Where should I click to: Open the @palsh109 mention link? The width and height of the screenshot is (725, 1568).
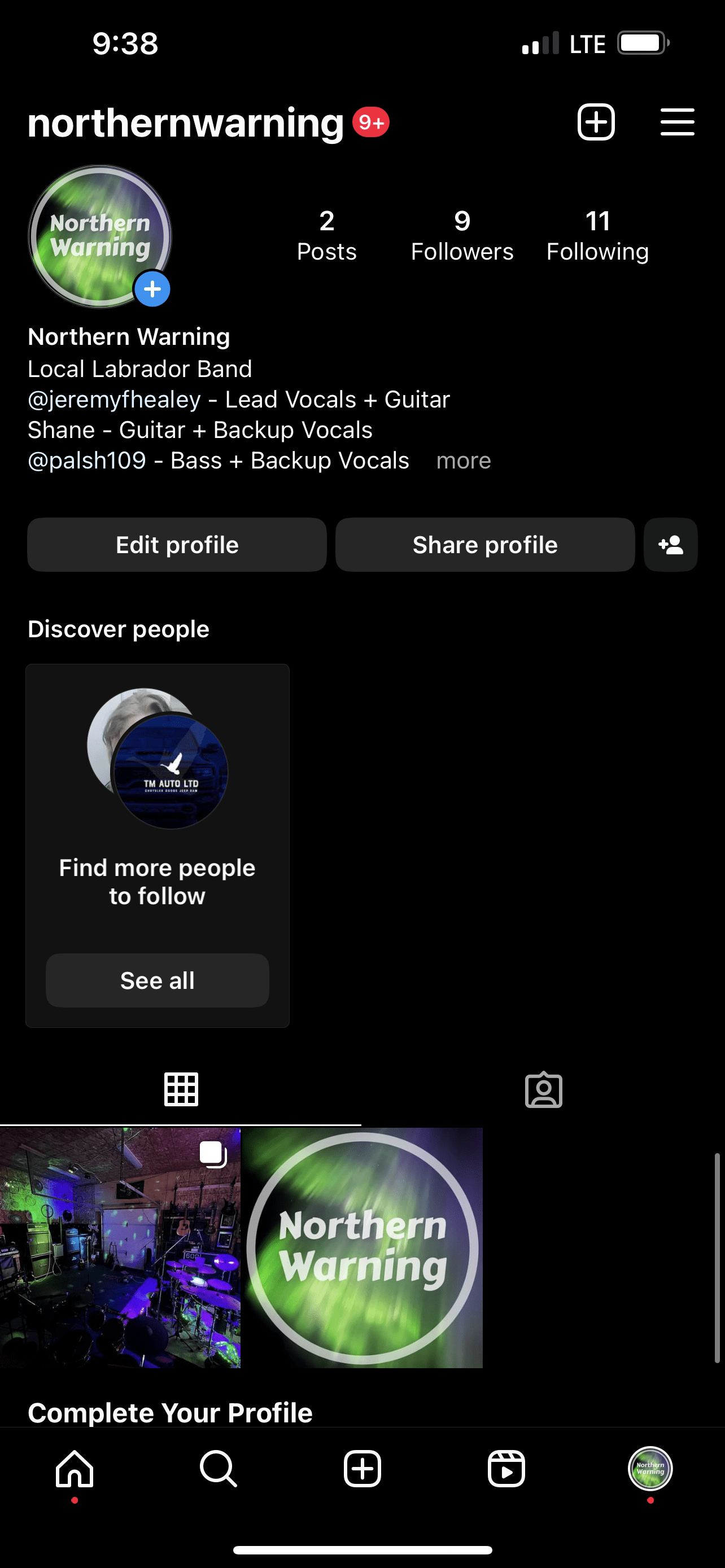[87, 461]
